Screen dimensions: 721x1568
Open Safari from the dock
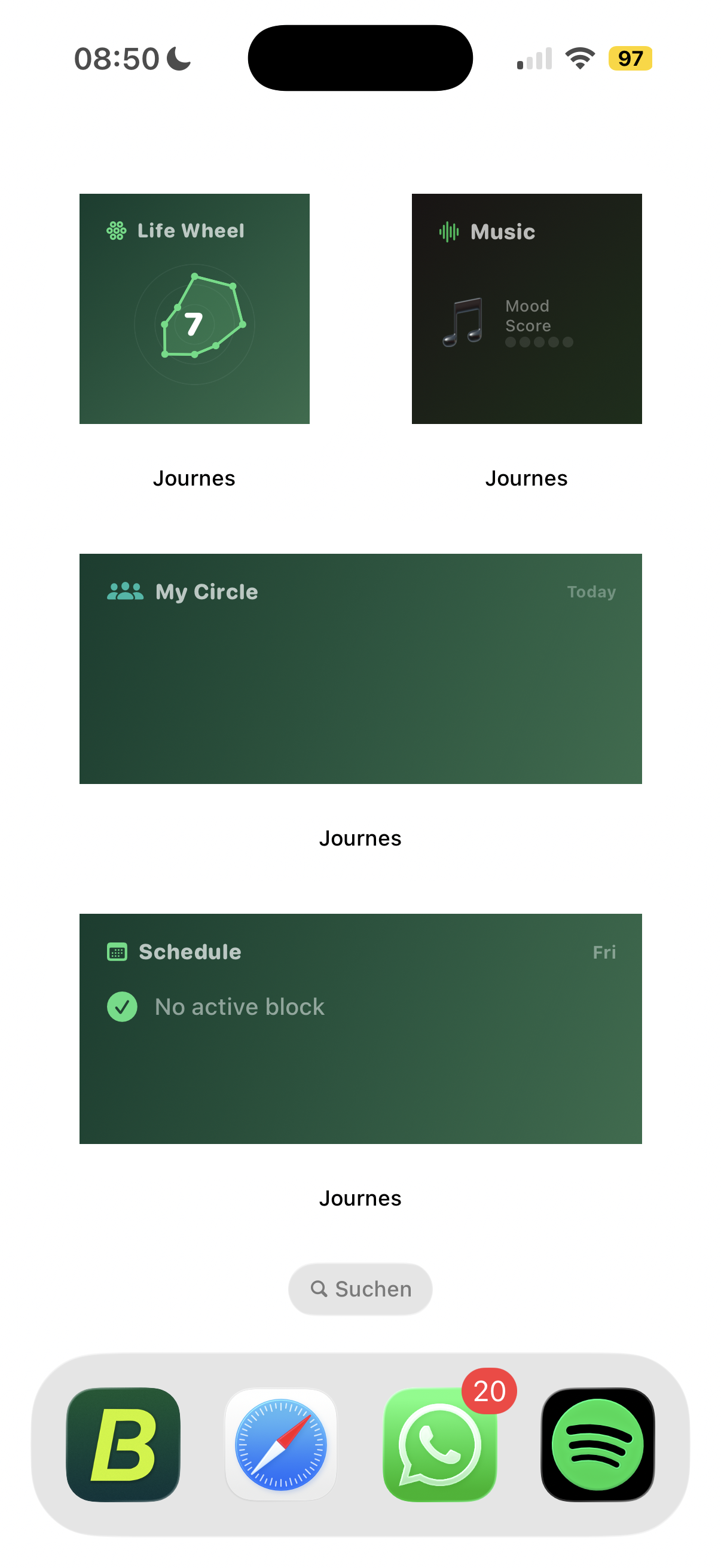[281, 1444]
